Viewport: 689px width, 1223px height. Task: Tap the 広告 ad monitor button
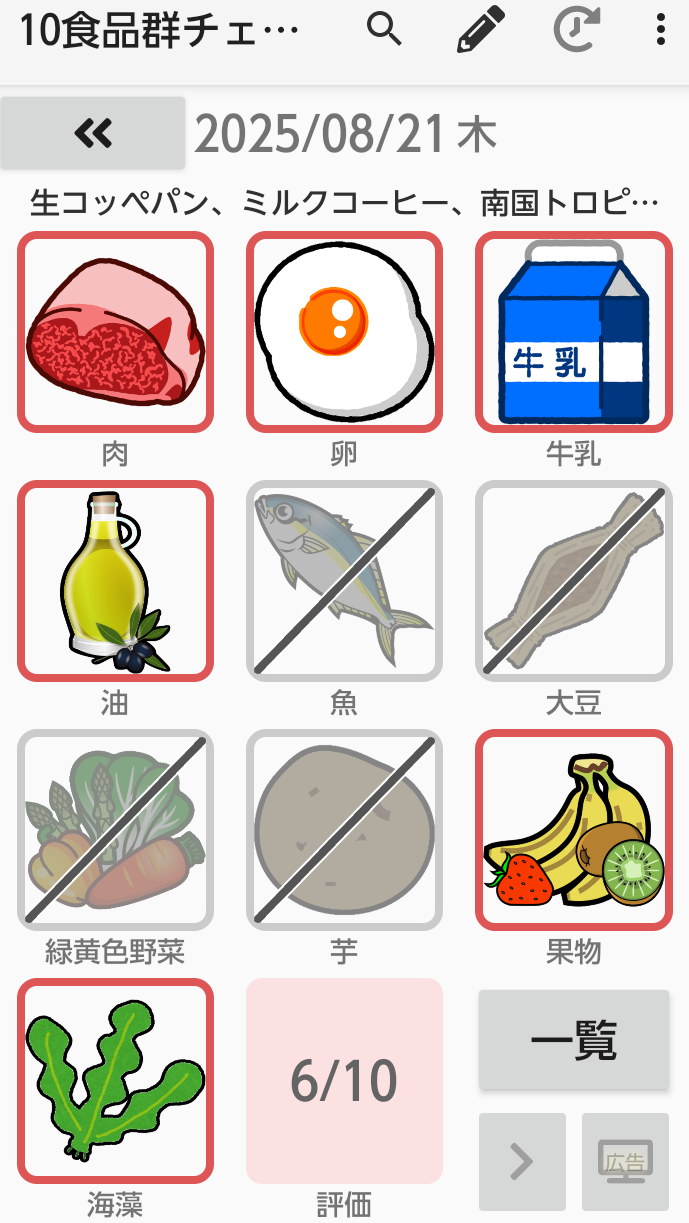click(625, 1161)
